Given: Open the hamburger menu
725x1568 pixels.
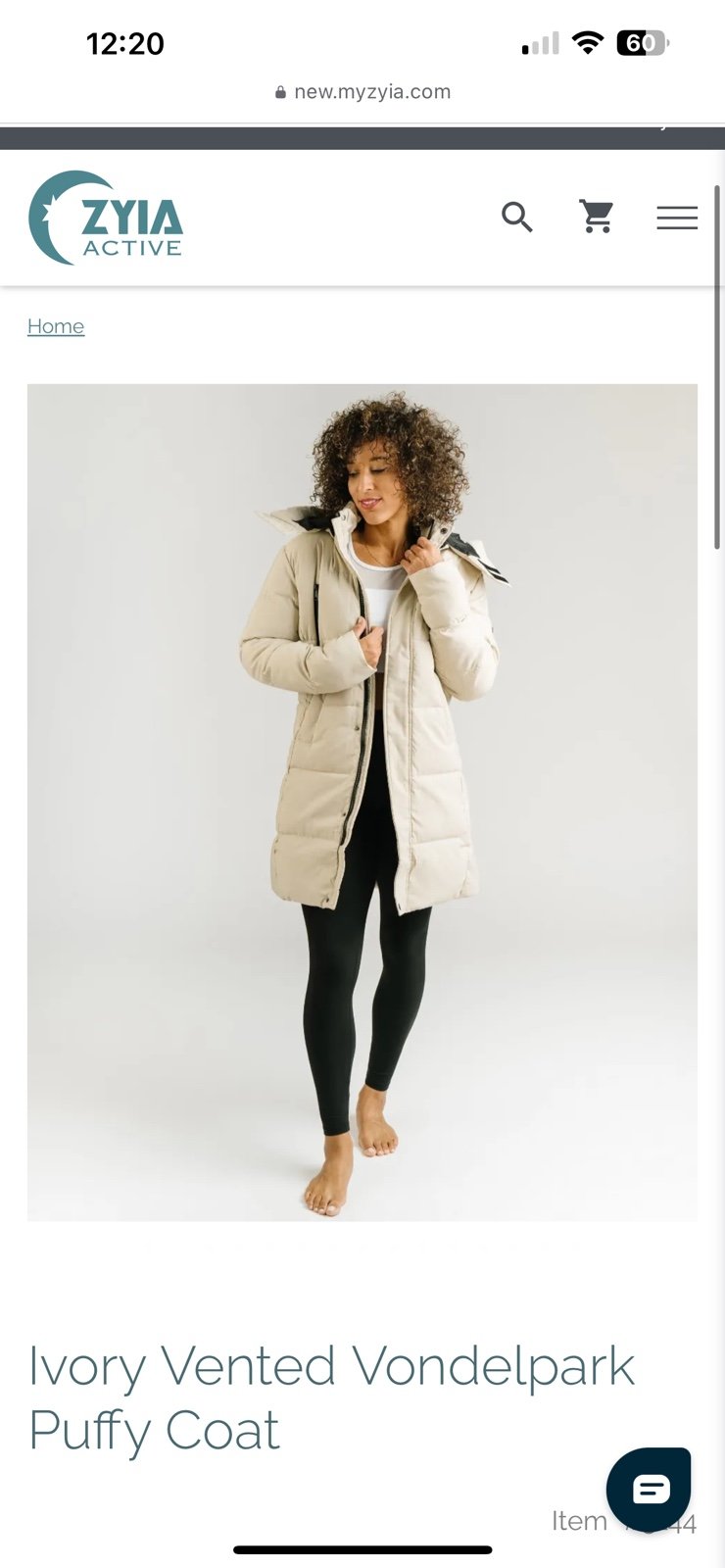Looking at the screenshot, I should [677, 218].
